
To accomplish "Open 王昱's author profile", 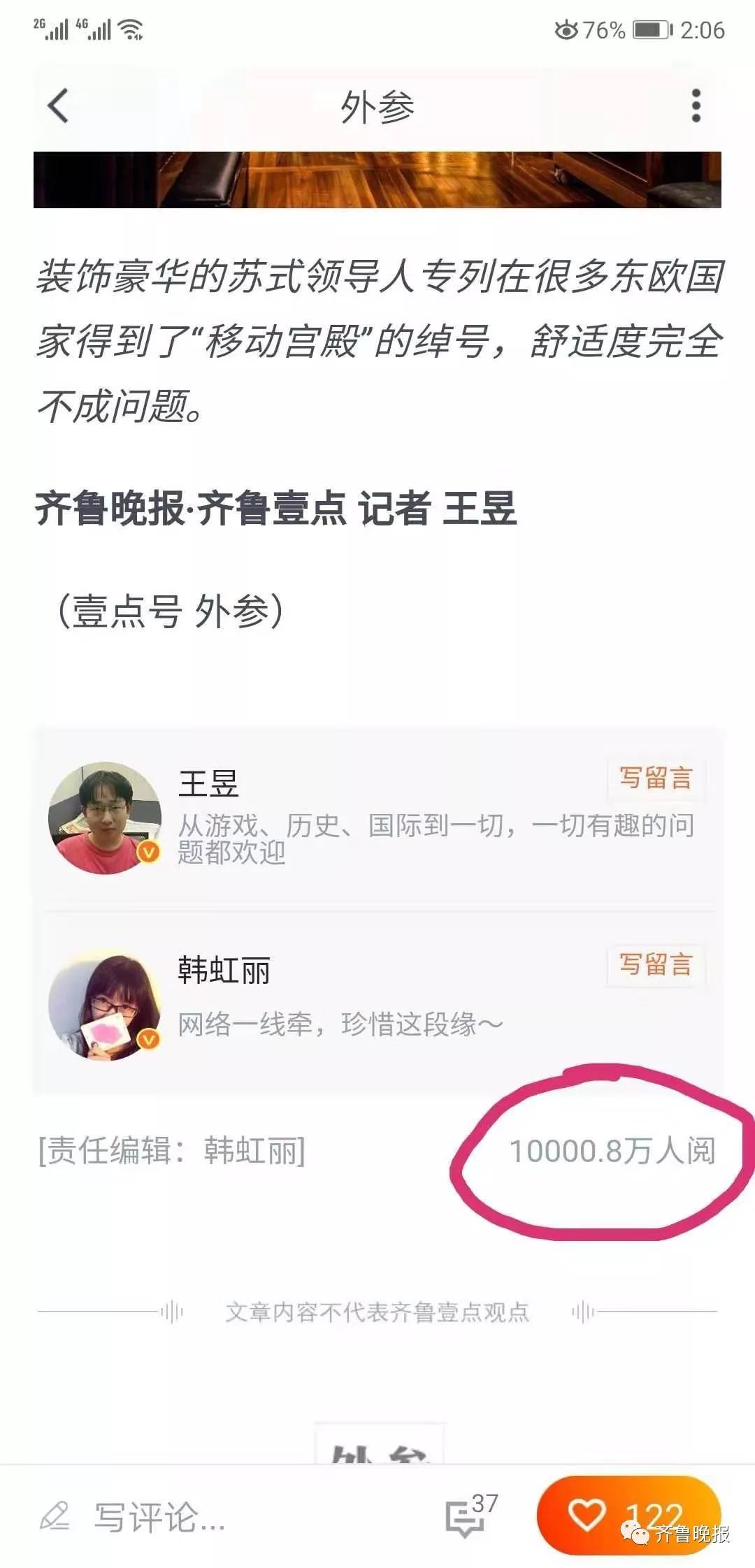I will click(105, 818).
